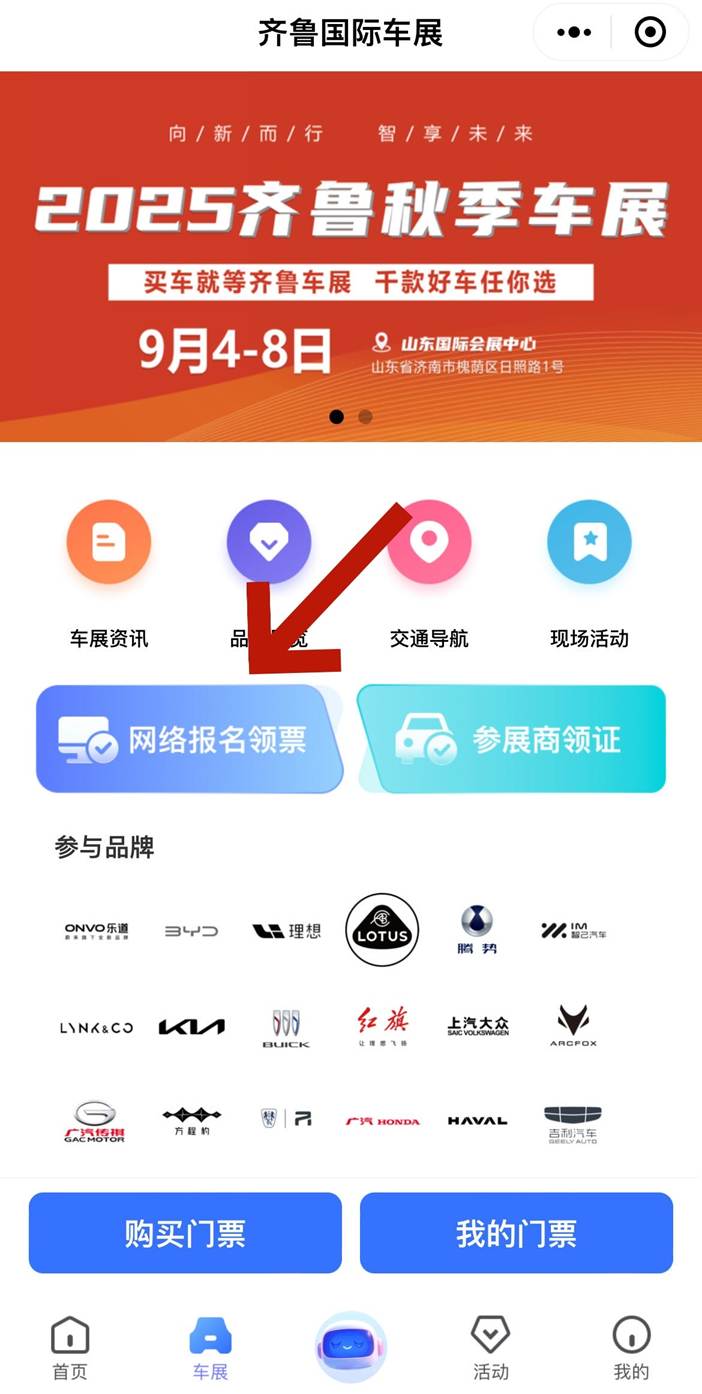Go to the 我的 profile tab
Image resolution: width=702 pixels, height=1394 pixels.
coord(631,1348)
